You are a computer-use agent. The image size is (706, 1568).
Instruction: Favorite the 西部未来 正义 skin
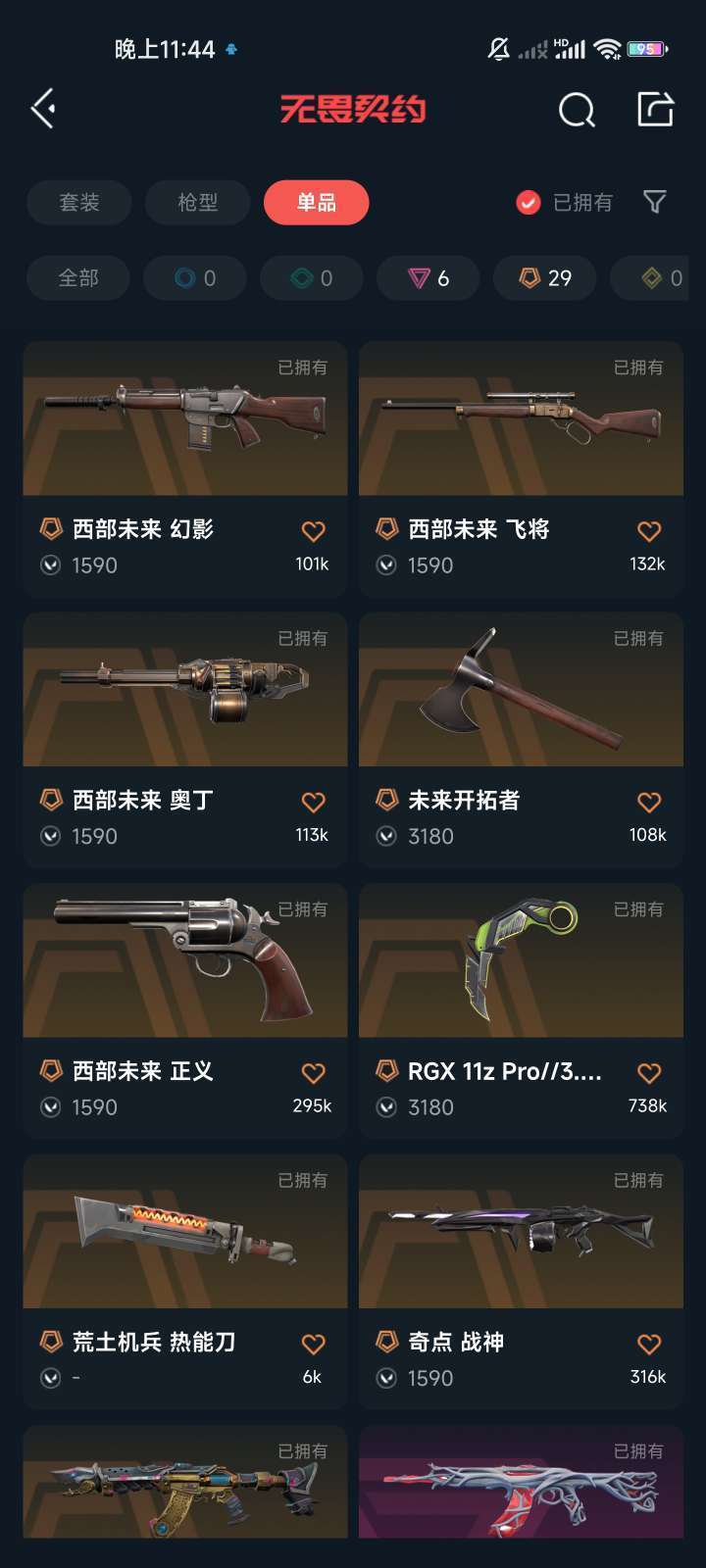tap(314, 1073)
